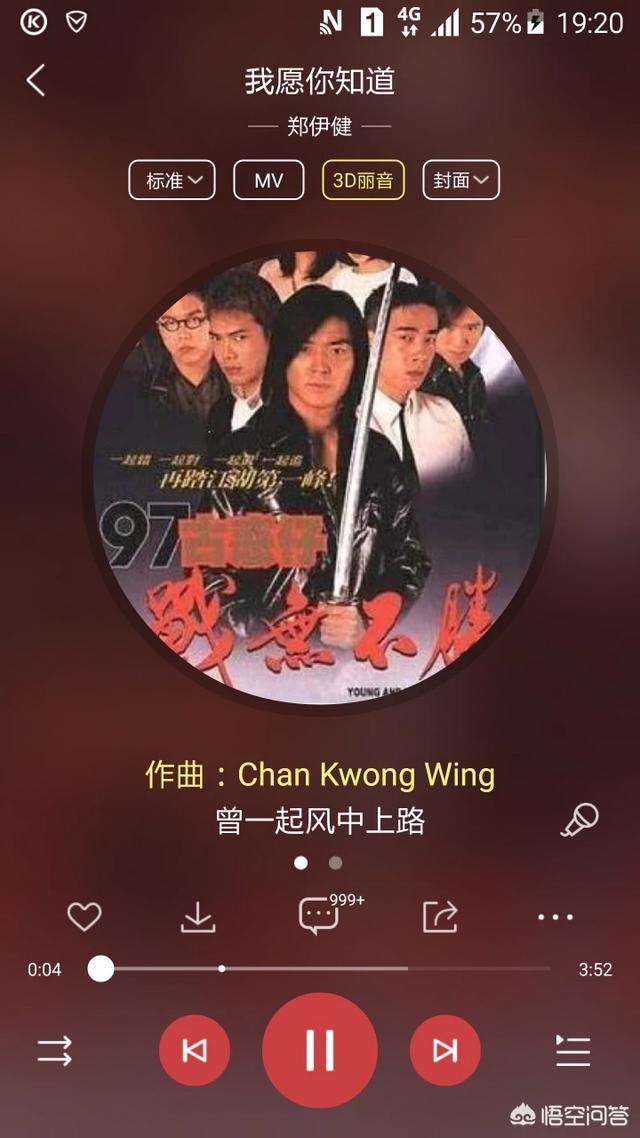
Task: Open the three-dot more options
Action: tap(555, 917)
